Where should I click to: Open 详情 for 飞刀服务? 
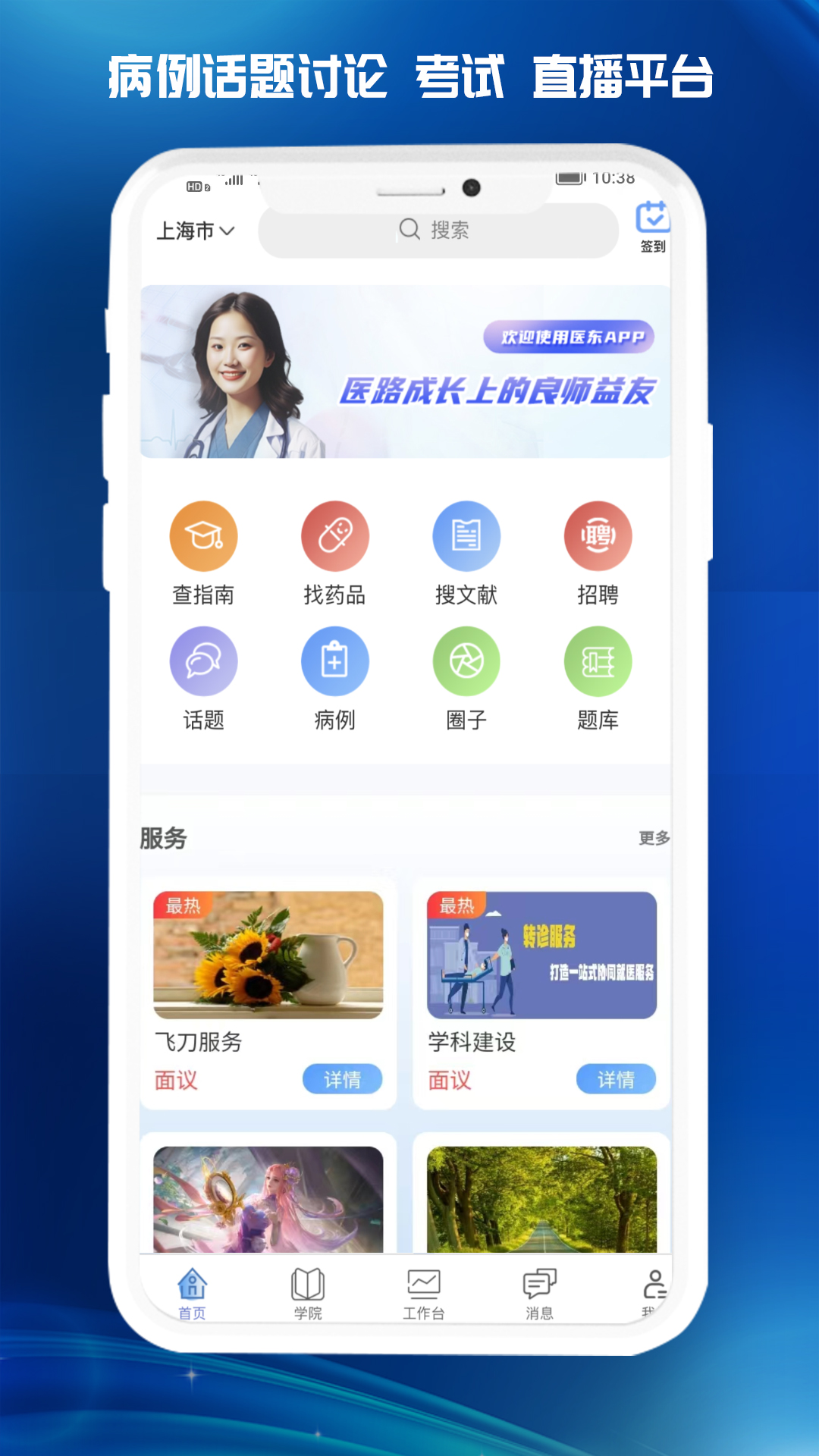tap(343, 1080)
